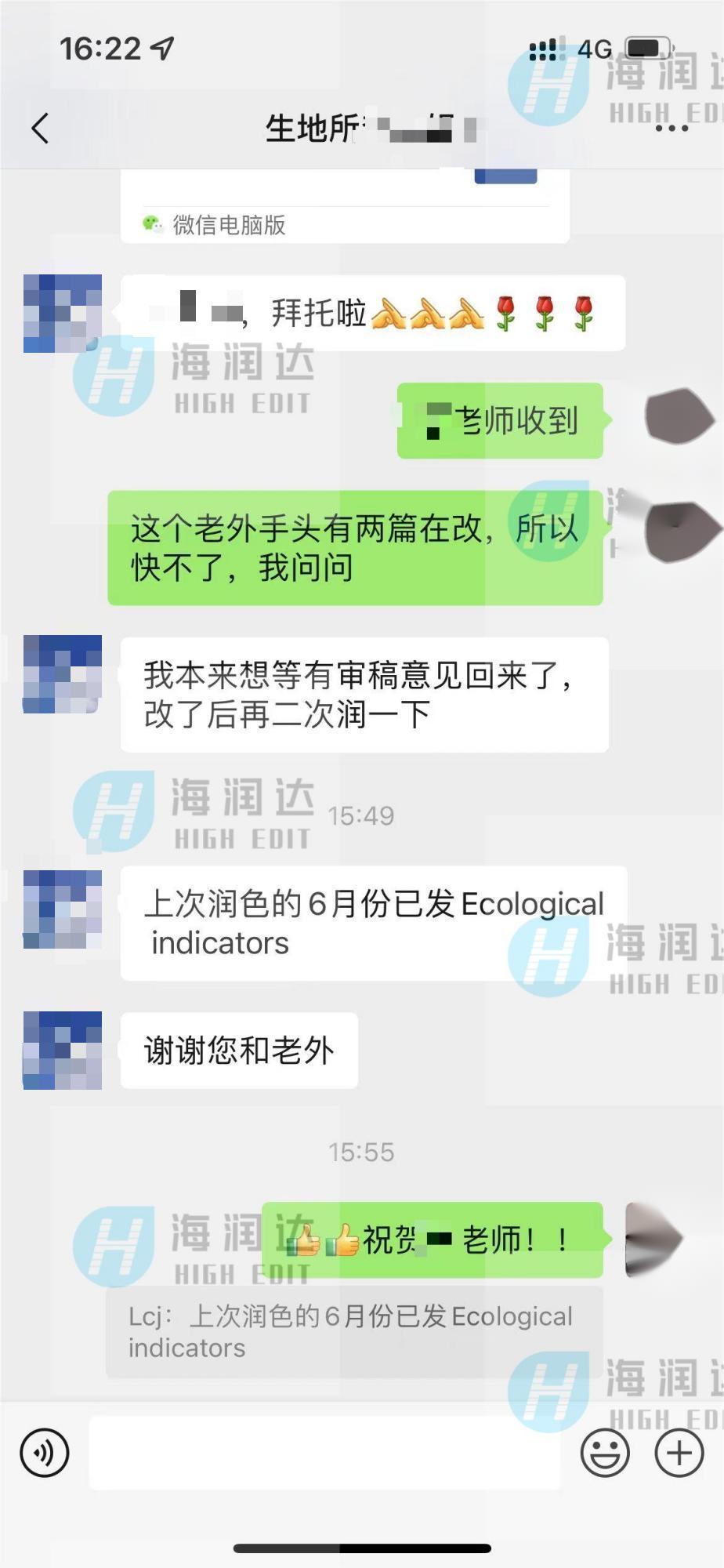Switch to voice message input
The height and width of the screenshot is (1568, 724).
click(x=45, y=1453)
